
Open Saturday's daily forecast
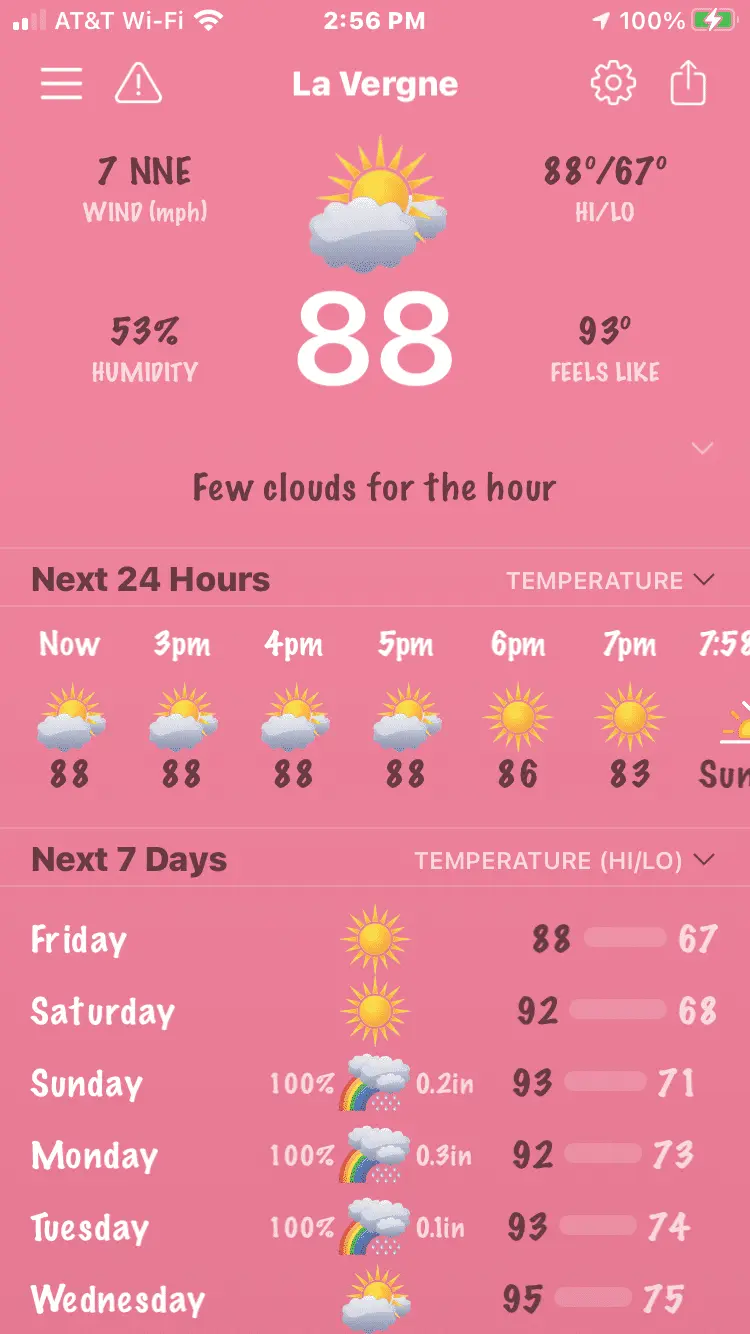pos(375,1012)
